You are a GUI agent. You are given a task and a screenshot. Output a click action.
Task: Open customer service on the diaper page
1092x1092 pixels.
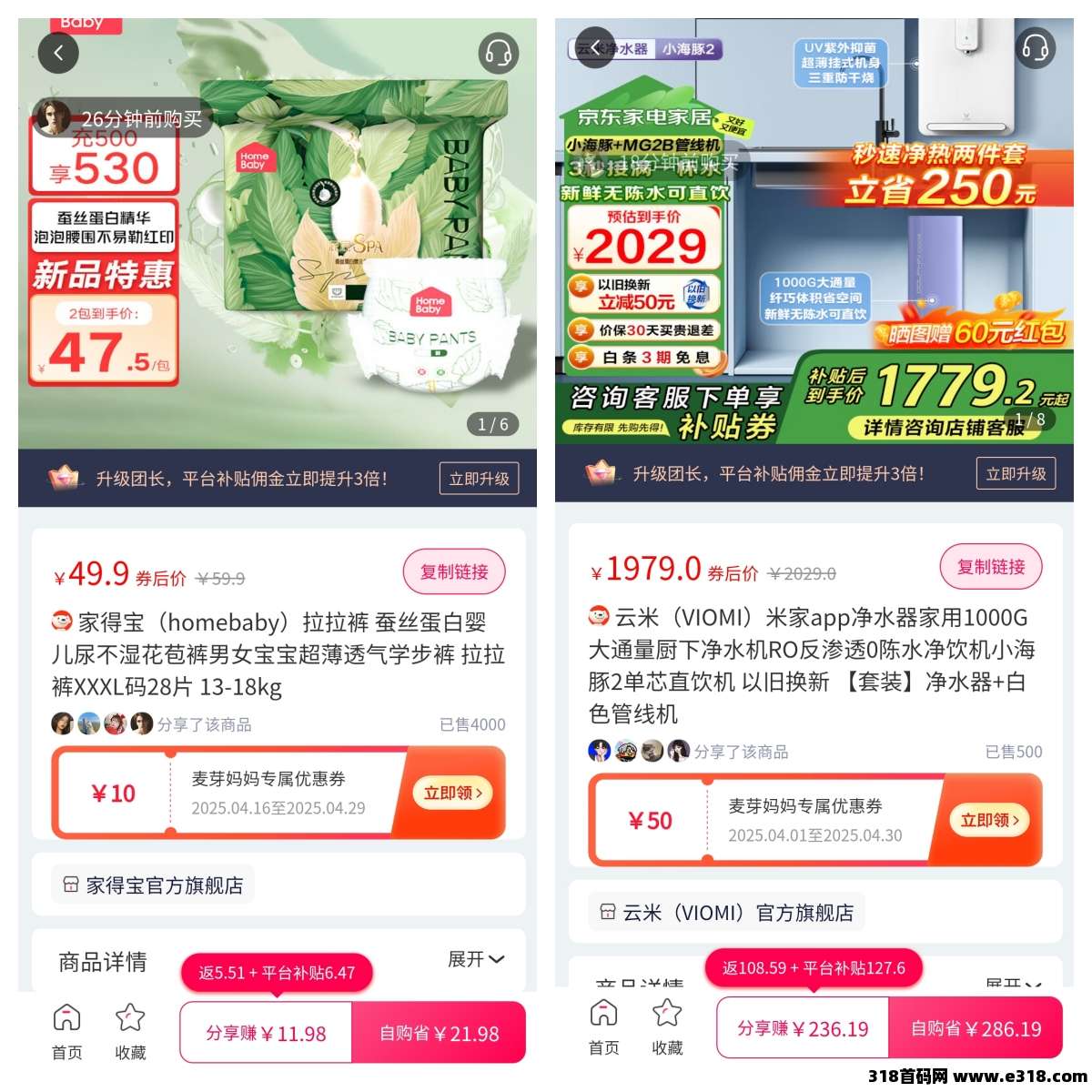tap(498, 53)
